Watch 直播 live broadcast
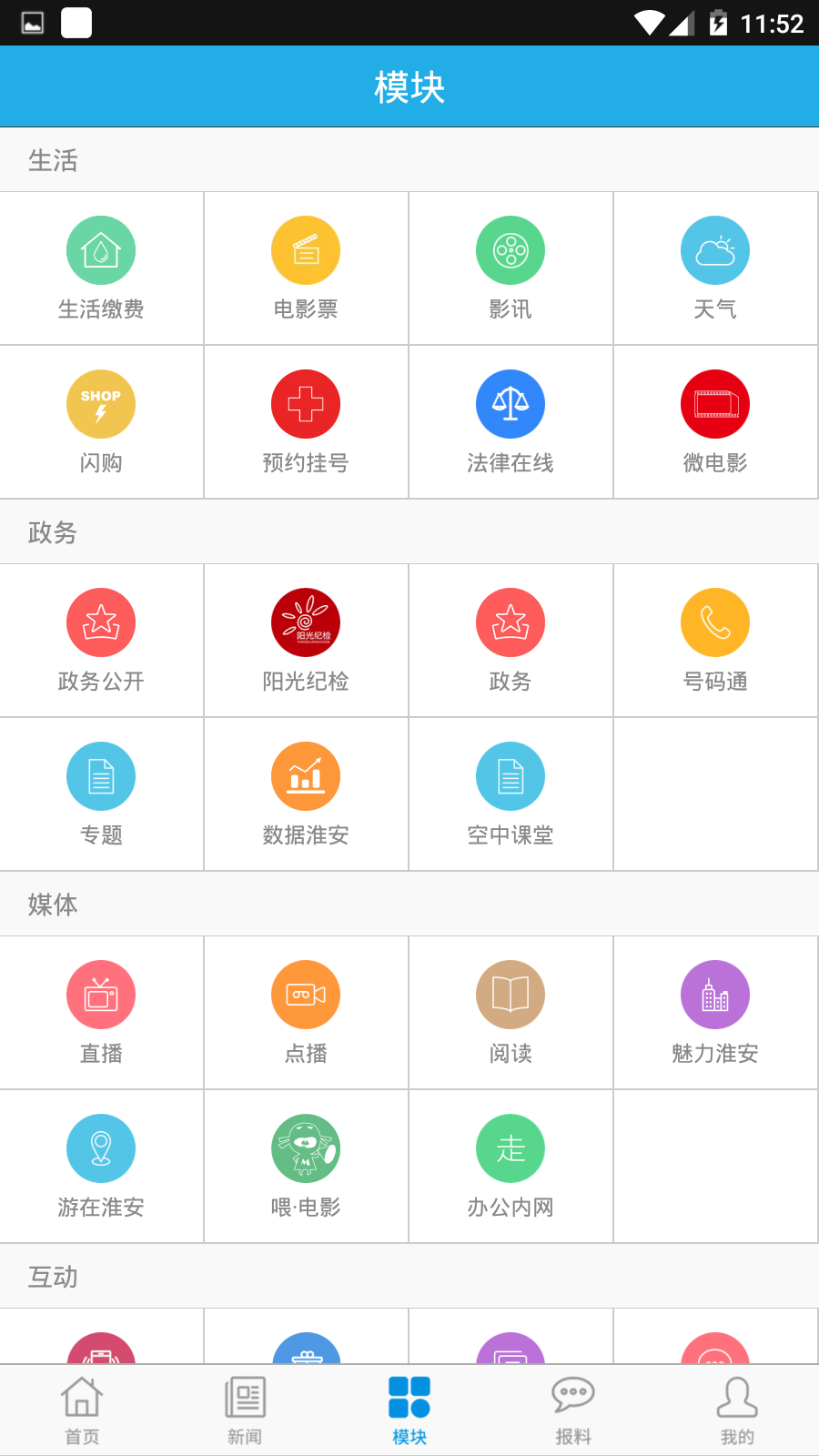819x1456 pixels. (101, 1012)
